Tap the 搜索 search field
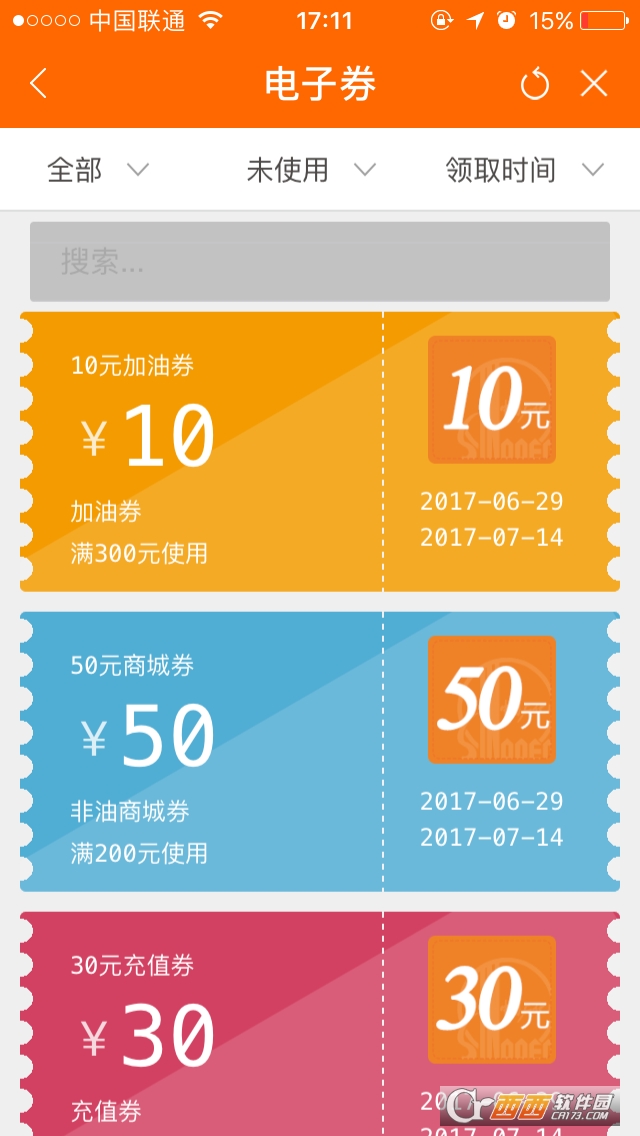The height and width of the screenshot is (1136, 640). (x=319, y=262)
